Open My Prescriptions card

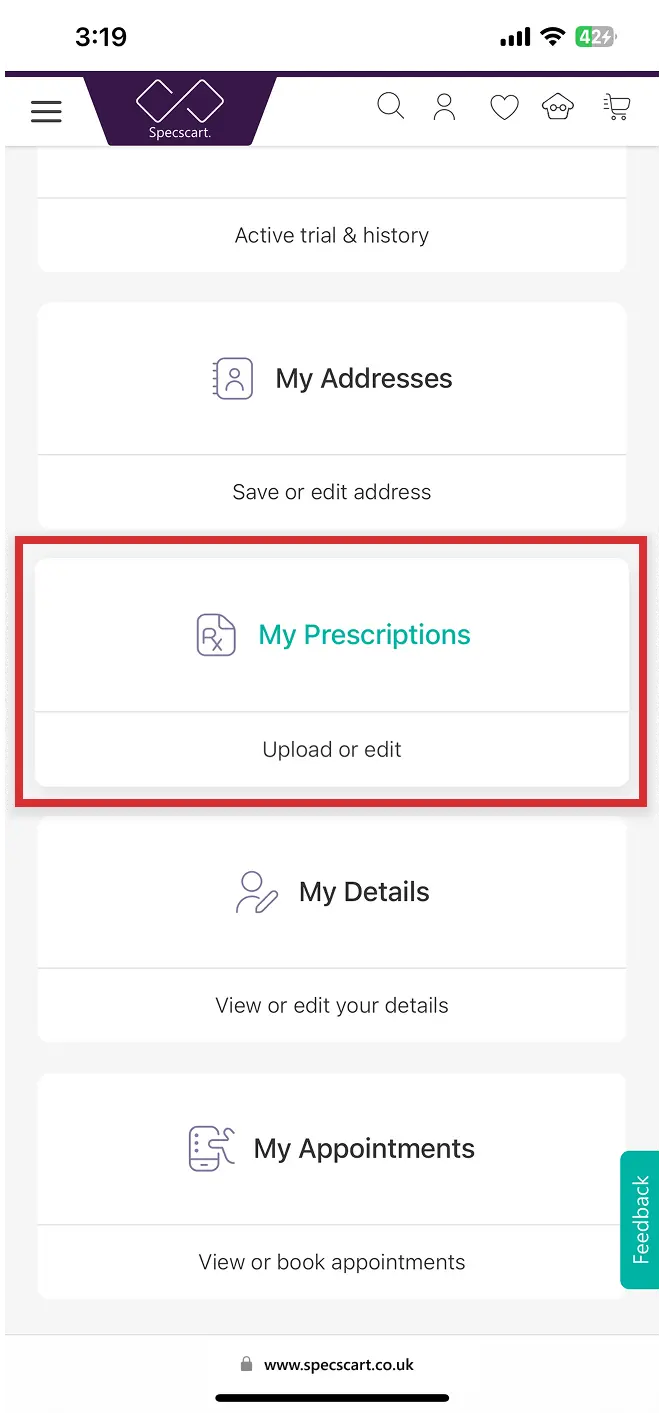332,635
